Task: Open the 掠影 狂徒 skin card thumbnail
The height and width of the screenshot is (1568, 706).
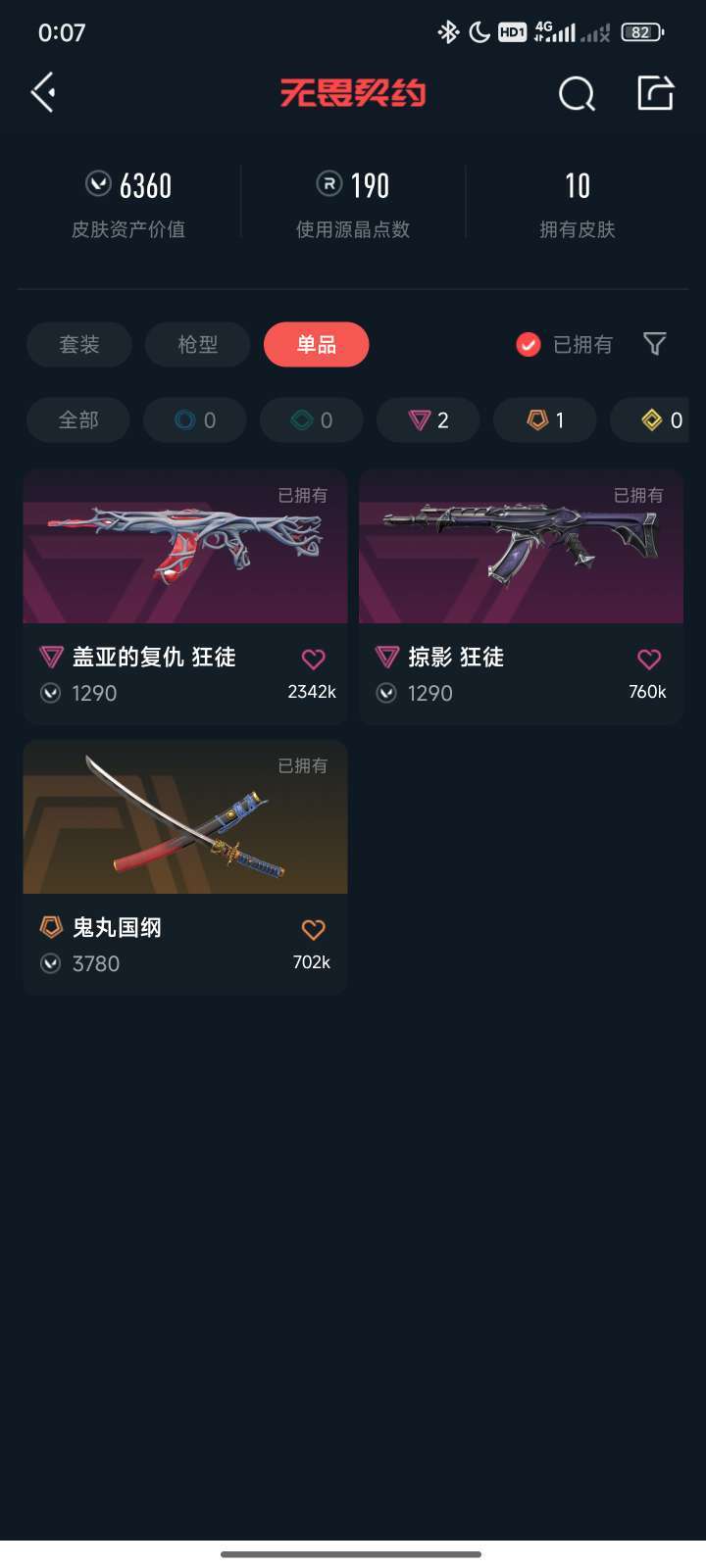Action: (521, 546)
